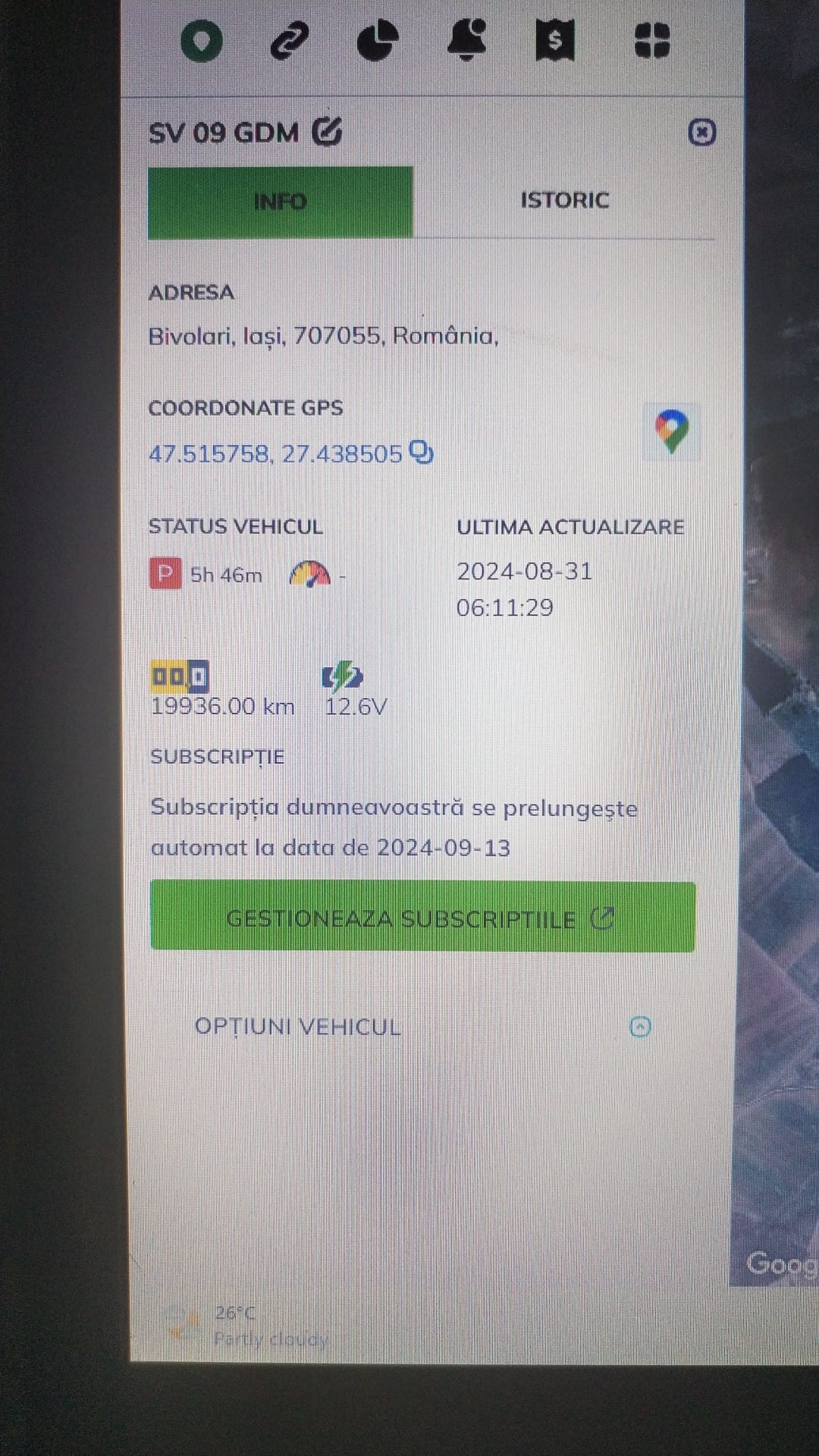
Task: Open the location in Google Maps
Action: (x=671, y=431)
